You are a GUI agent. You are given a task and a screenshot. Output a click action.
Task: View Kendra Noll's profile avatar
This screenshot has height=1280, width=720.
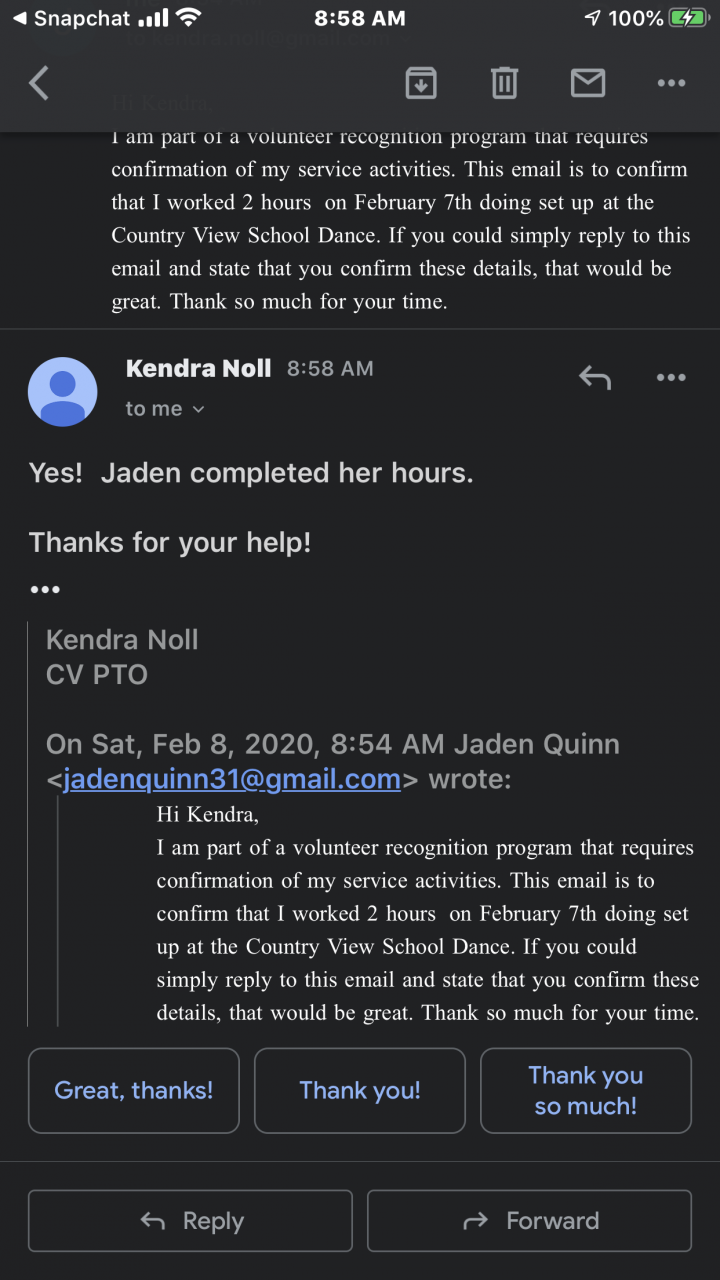(63, 391)
